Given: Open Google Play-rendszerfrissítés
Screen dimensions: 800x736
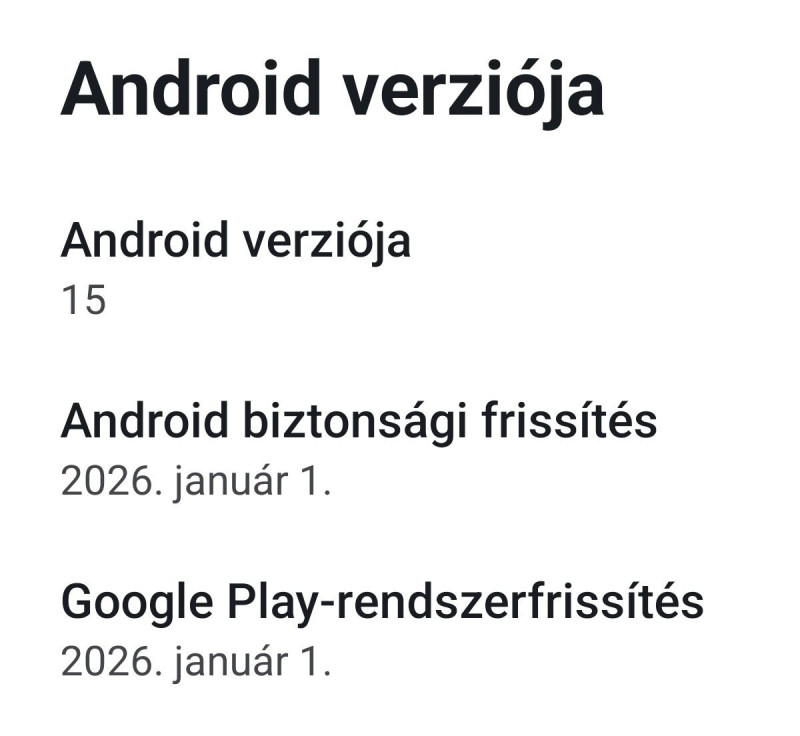Looking at the screenshot, I should 382,630.
